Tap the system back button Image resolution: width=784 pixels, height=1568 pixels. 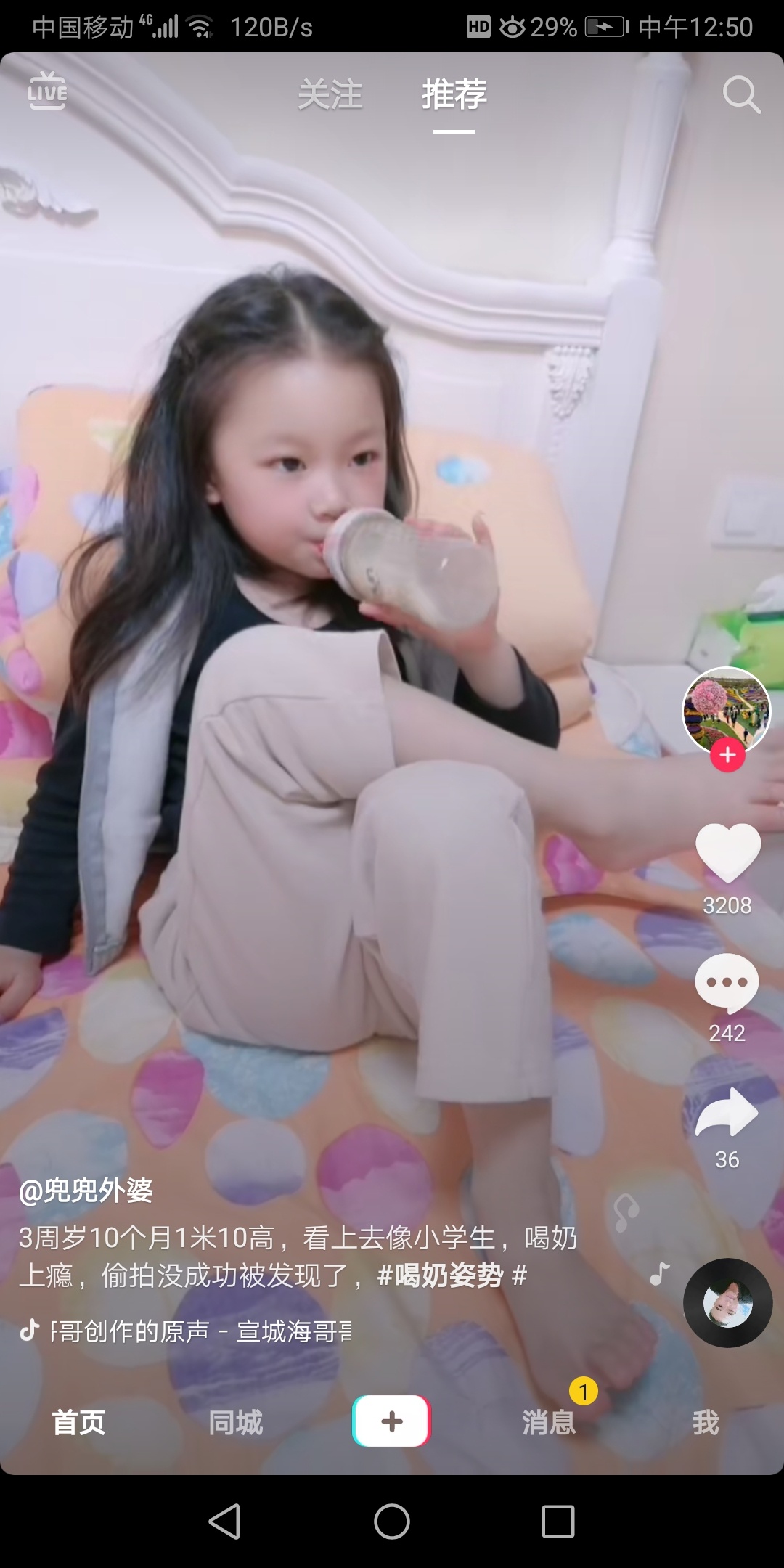click(x=224, y=1521)
